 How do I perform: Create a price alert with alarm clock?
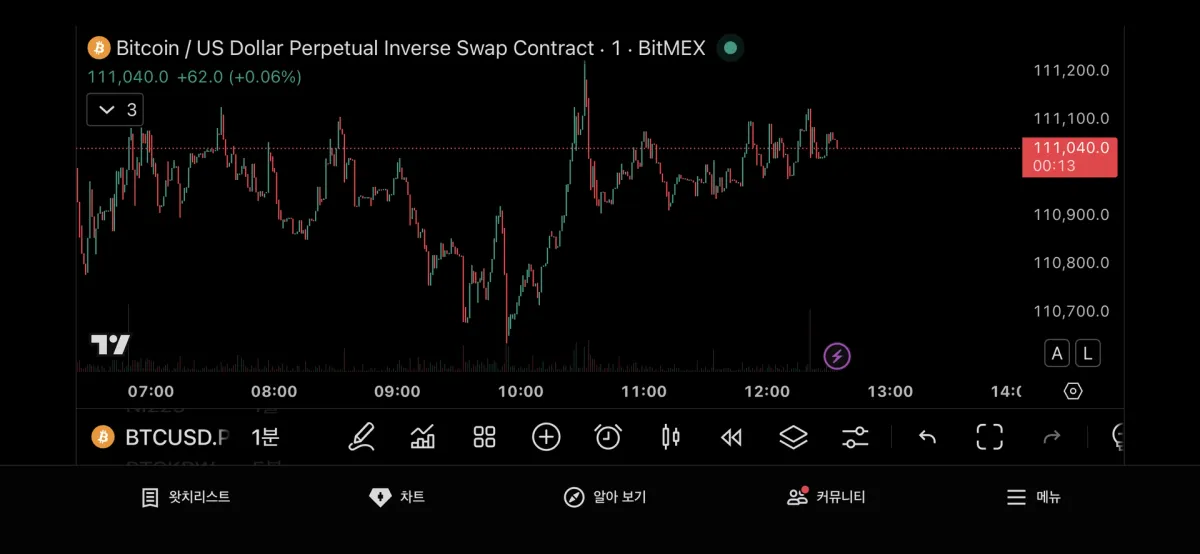[x=608, y=437]
